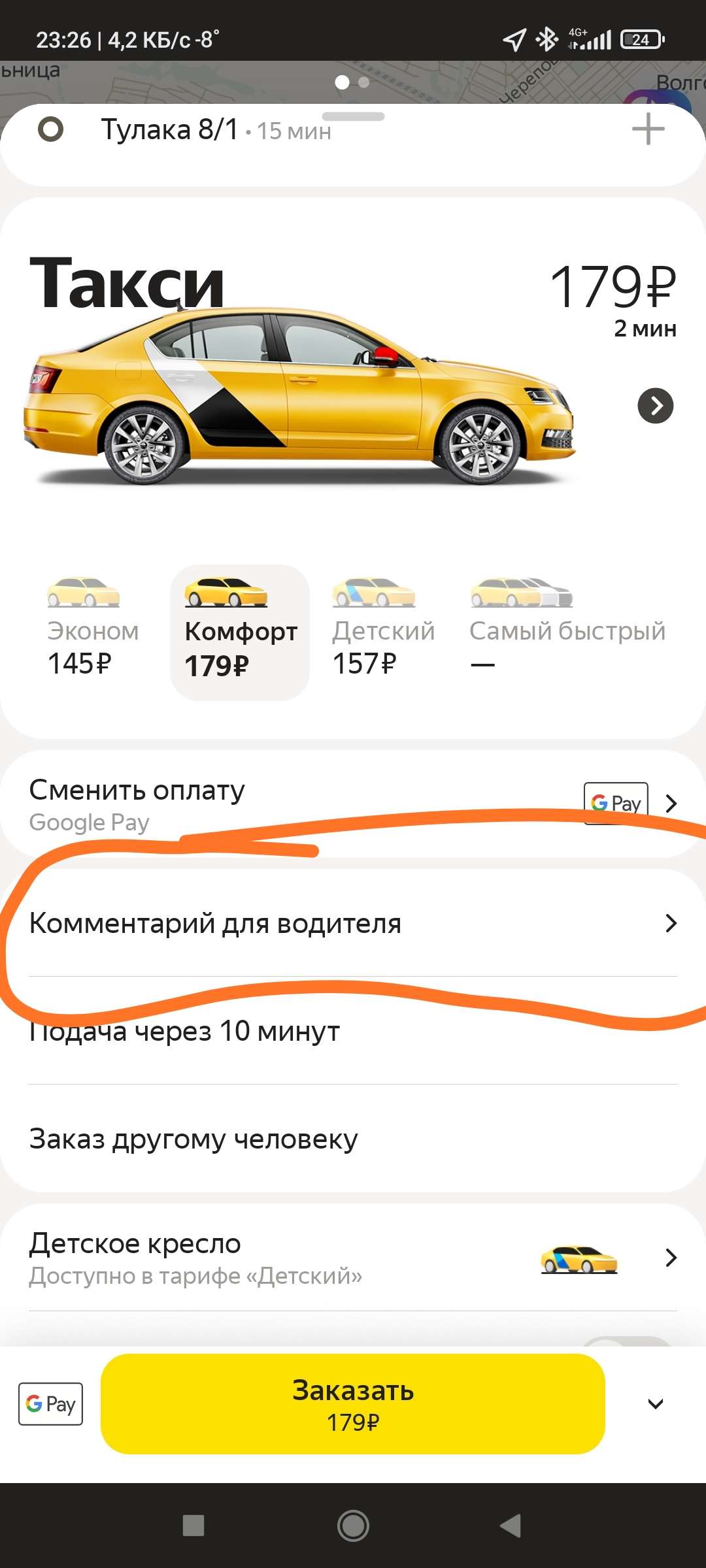Collapse options with the bottom chevron

(655, 1404)
